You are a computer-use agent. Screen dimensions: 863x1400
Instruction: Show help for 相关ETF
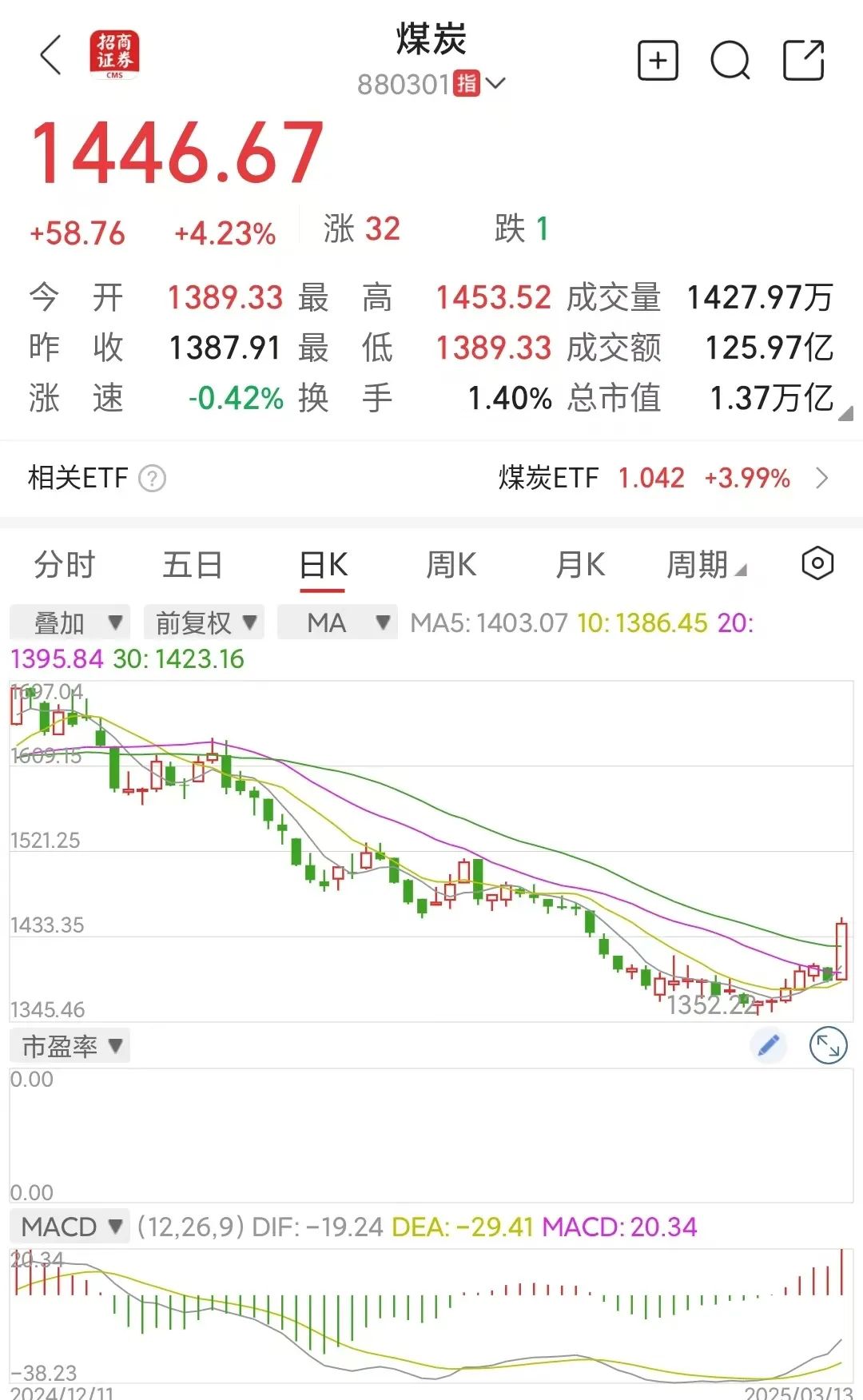[x=152, y=479]
